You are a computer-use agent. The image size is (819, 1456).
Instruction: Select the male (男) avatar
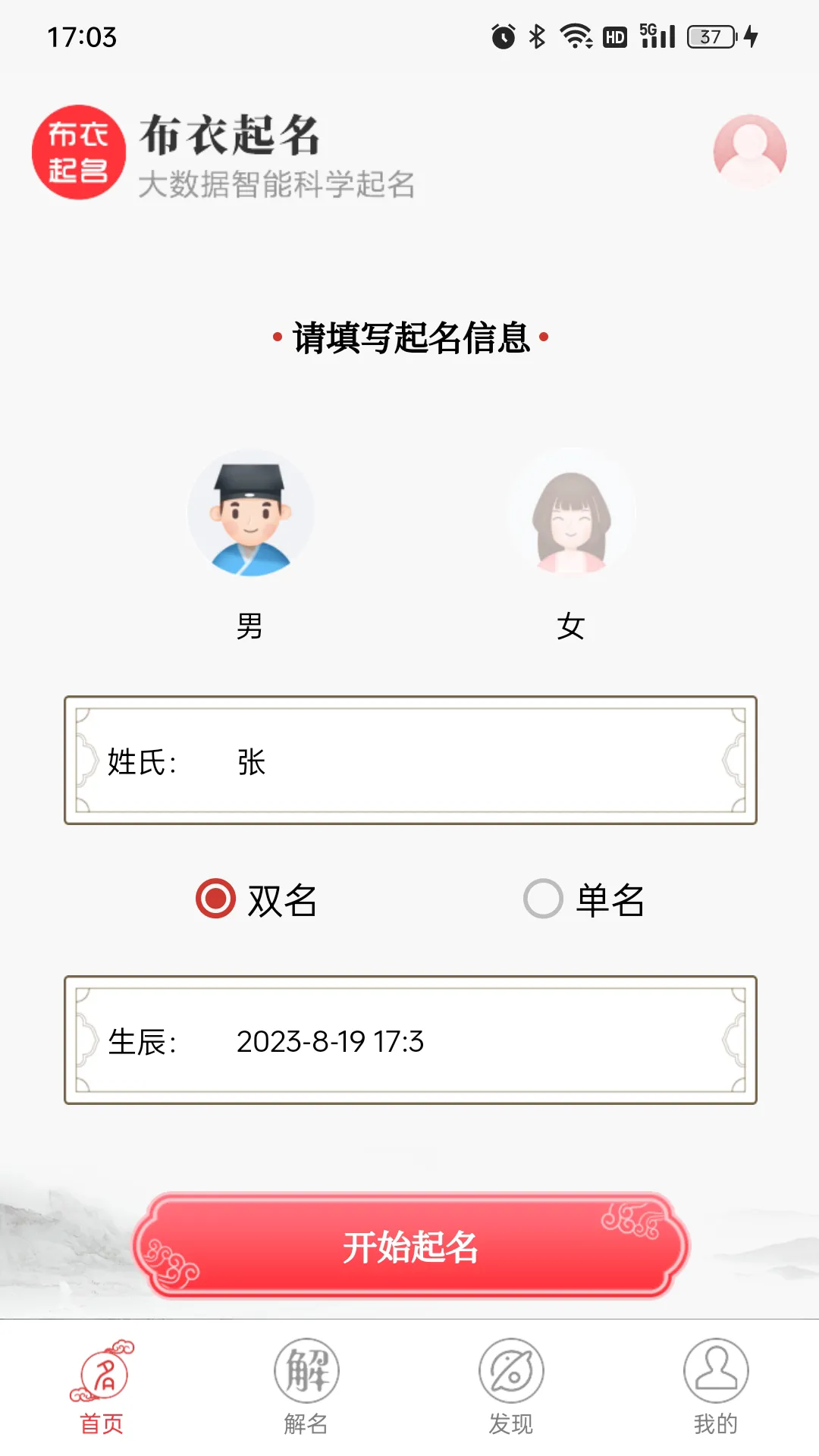point(250,512)
